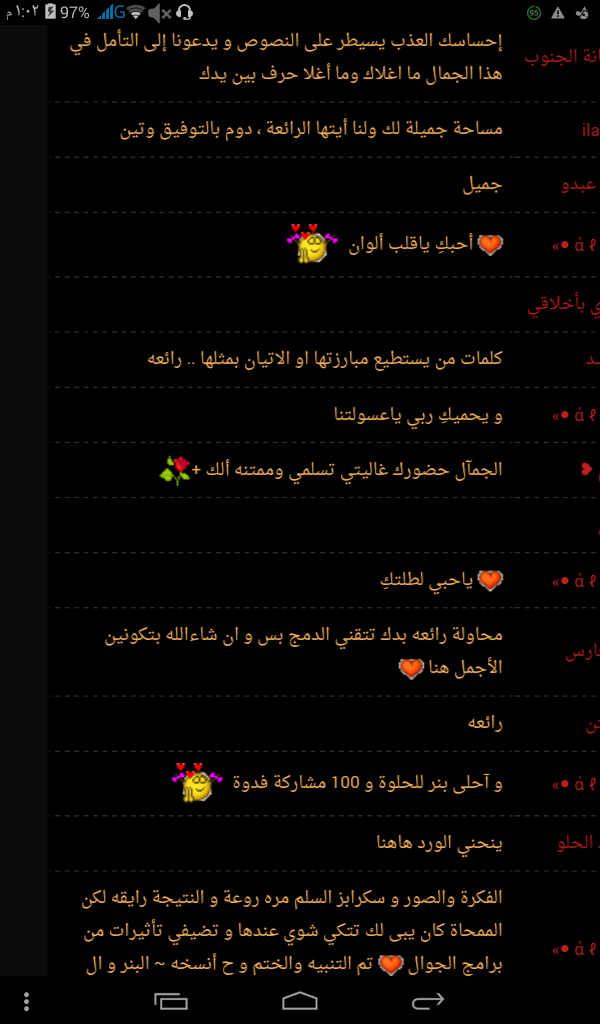This screenshot has width=600, height=1024.
Task: Go back using the navigation bar
Action: [427, 1000]
